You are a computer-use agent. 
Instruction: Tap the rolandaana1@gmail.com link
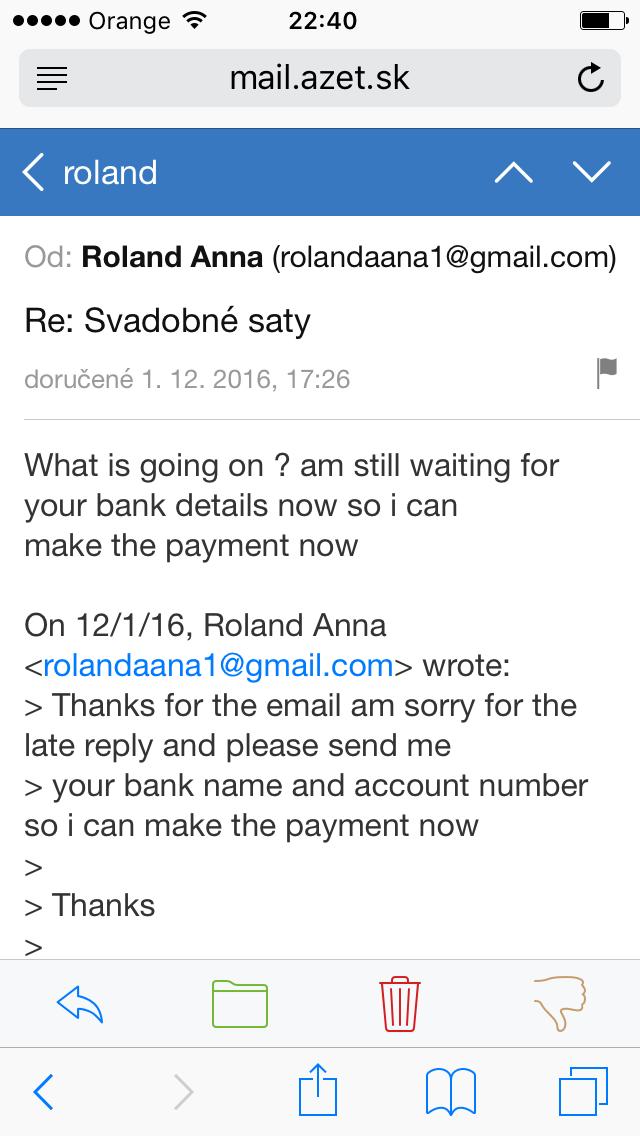coord(218,665)
